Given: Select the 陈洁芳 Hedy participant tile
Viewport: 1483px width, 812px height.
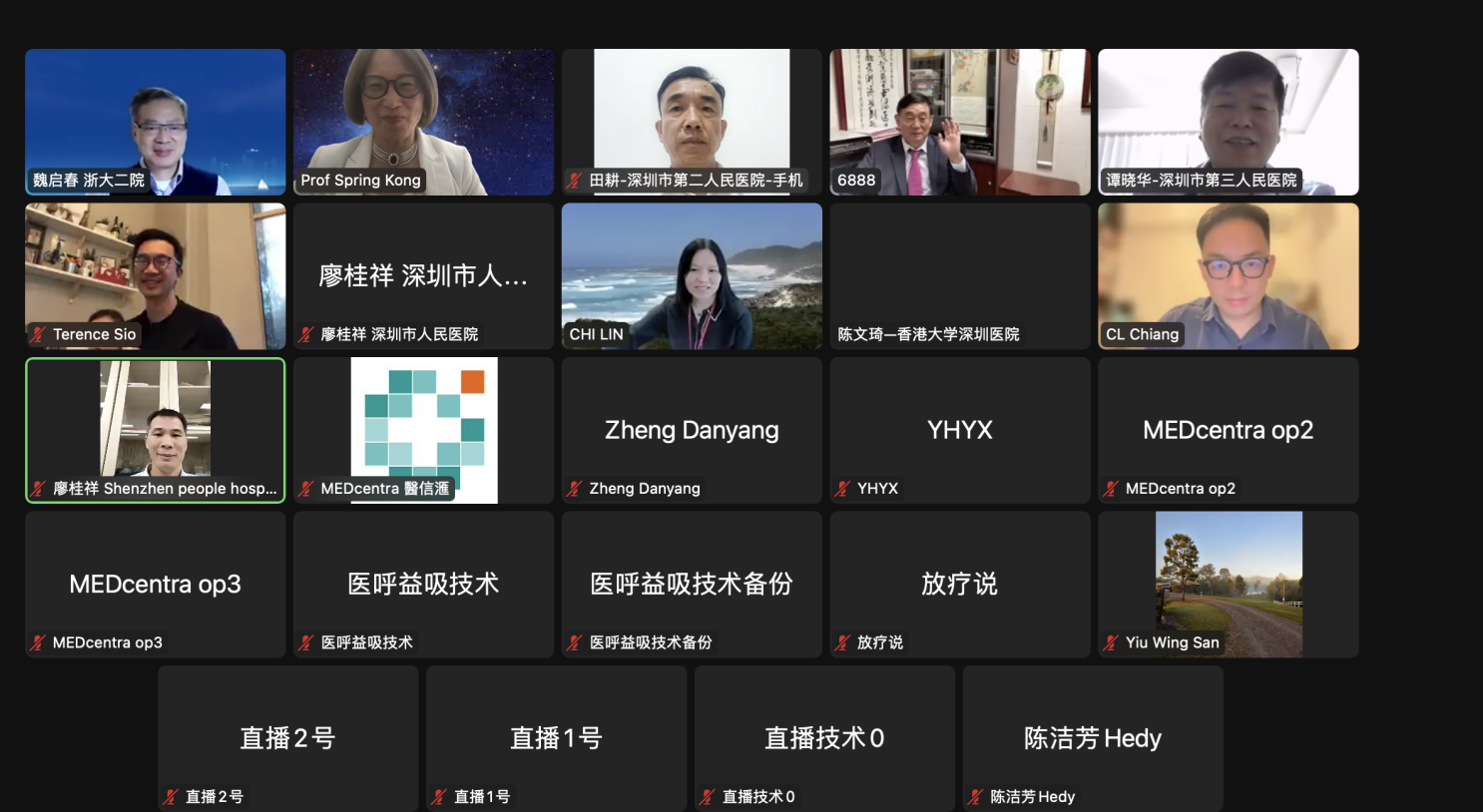Looking at the screenshot, I should click(x=1092, y=738).
